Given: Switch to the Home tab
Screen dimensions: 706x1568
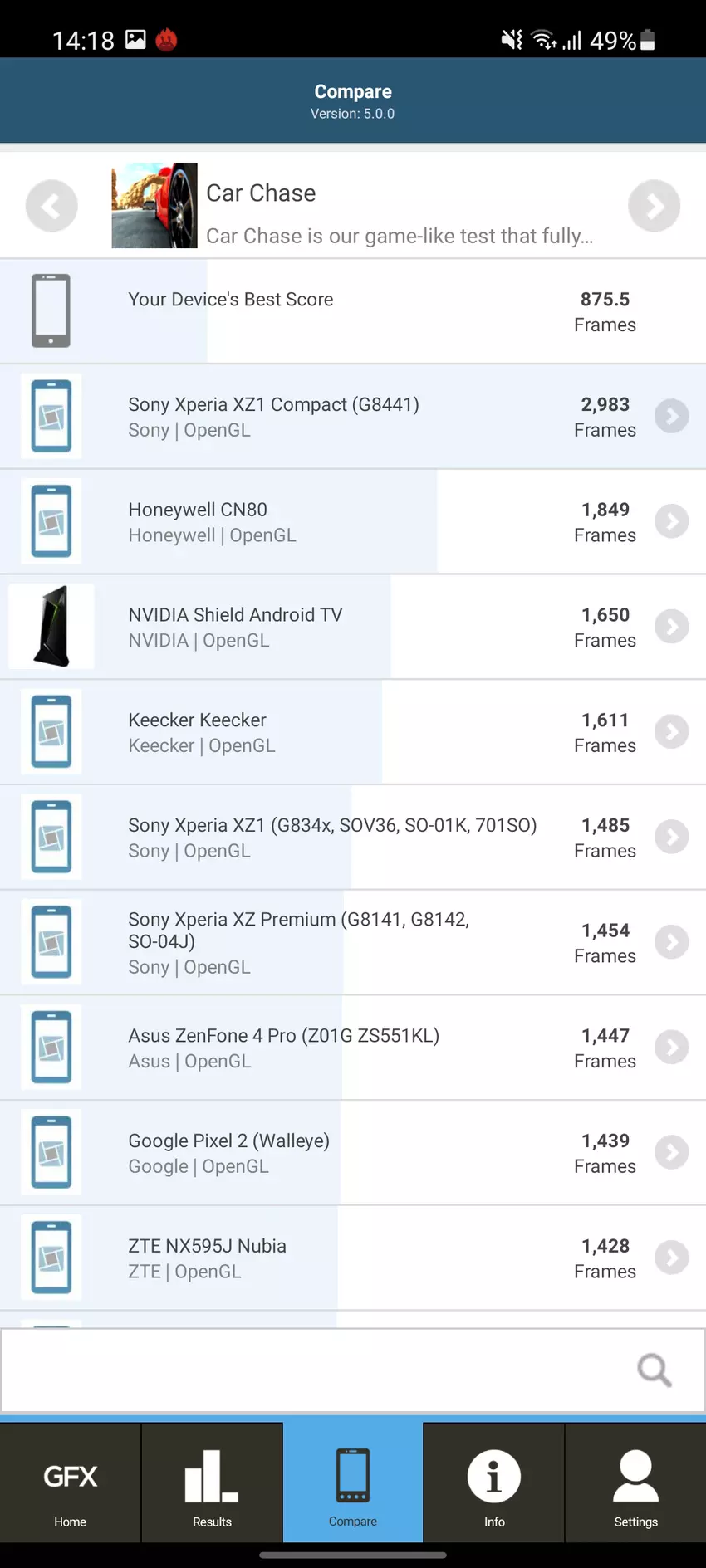Looking at the screenshot, I should pos(71,1485).
